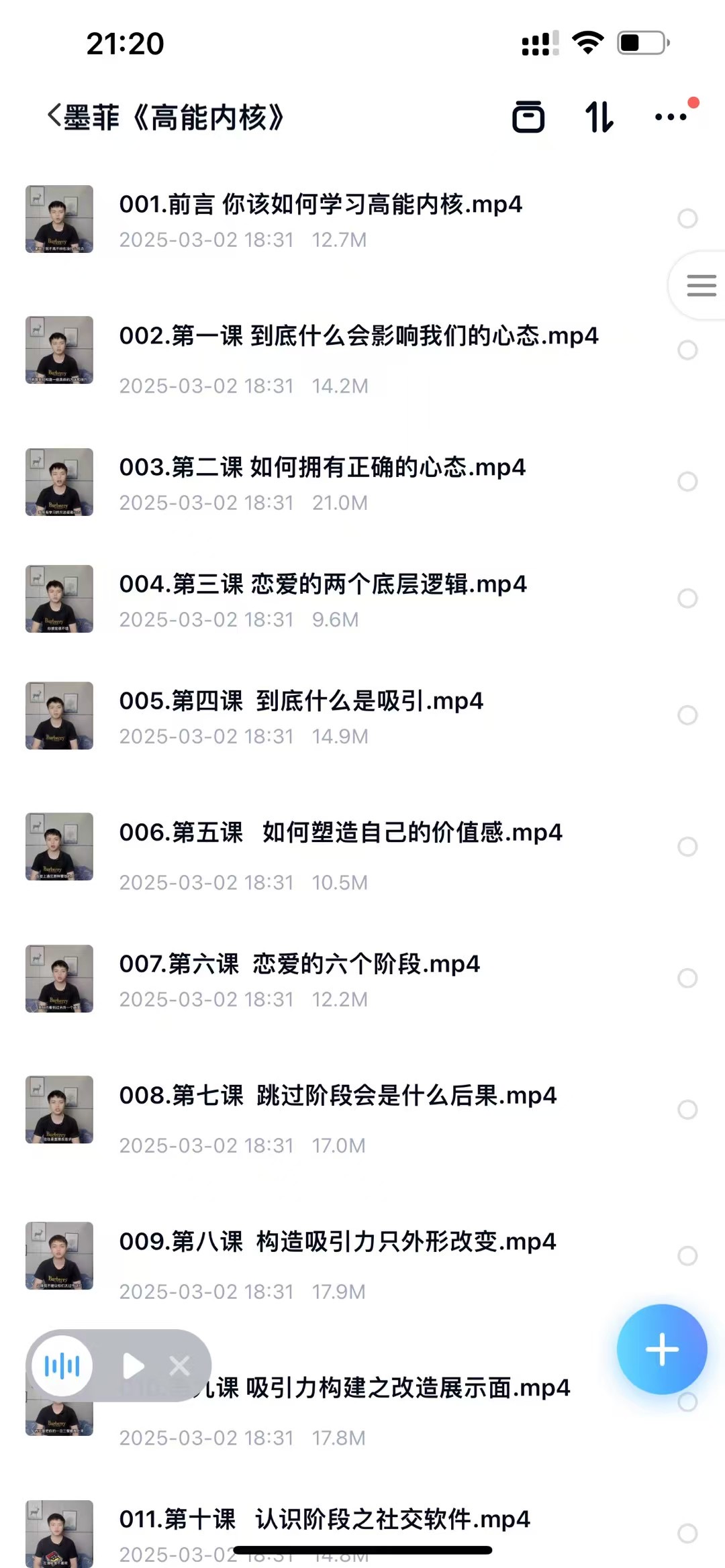Open the side floating list menu handle

pos(701,286)
